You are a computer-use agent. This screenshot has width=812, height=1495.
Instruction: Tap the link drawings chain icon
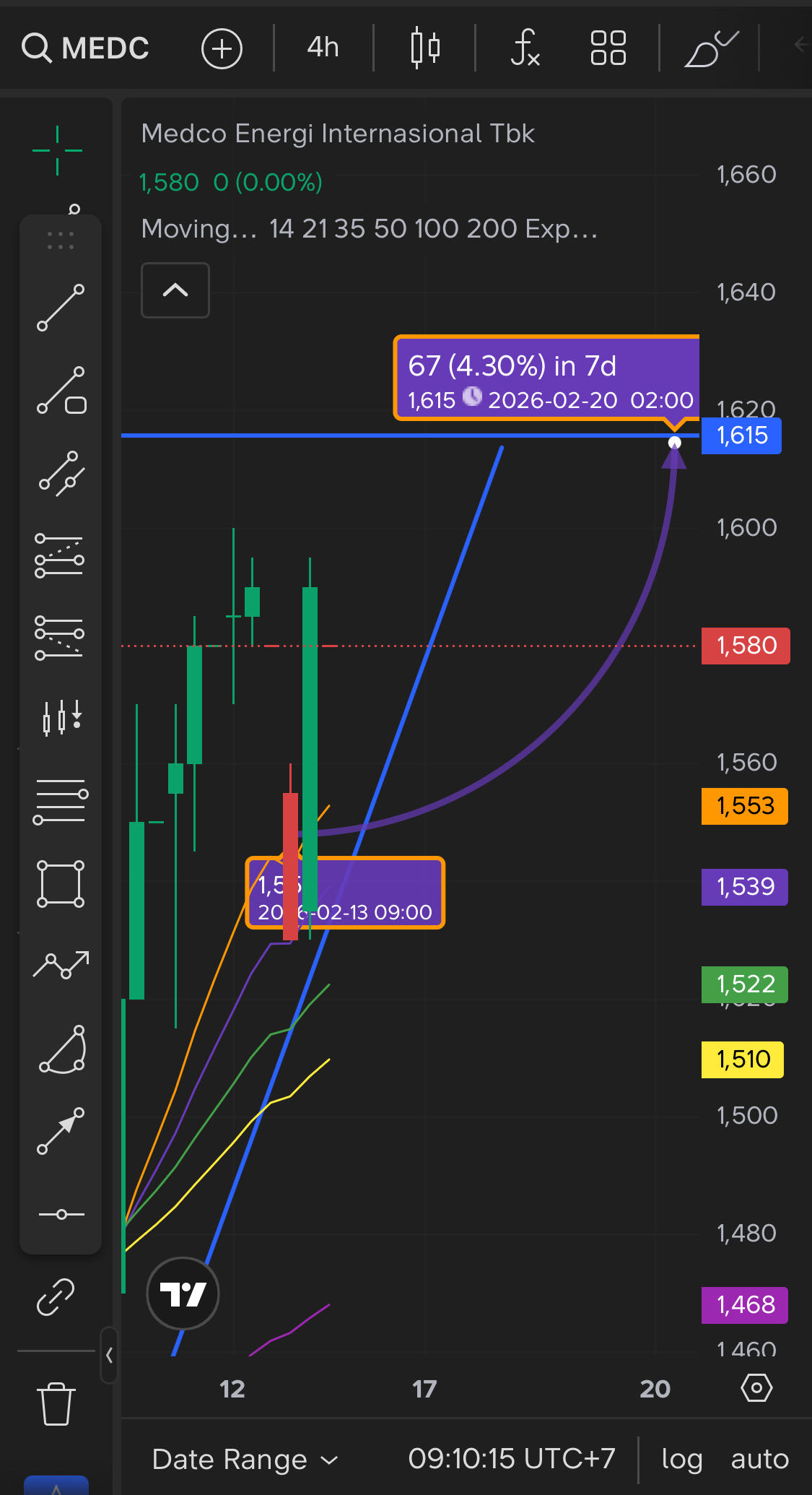56,1296
